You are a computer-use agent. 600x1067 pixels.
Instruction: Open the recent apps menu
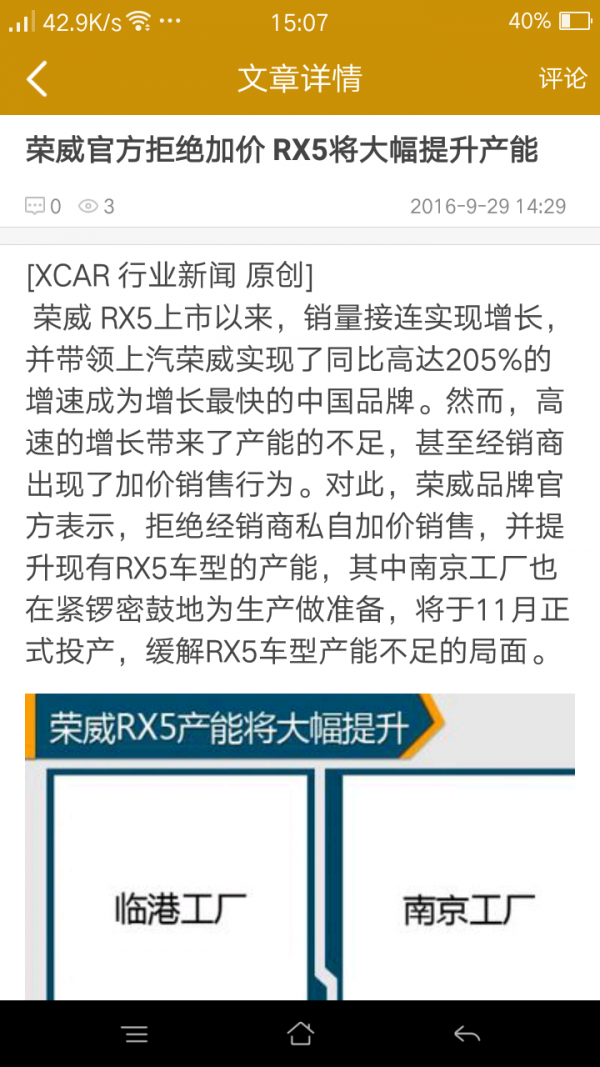point(134,1033)
